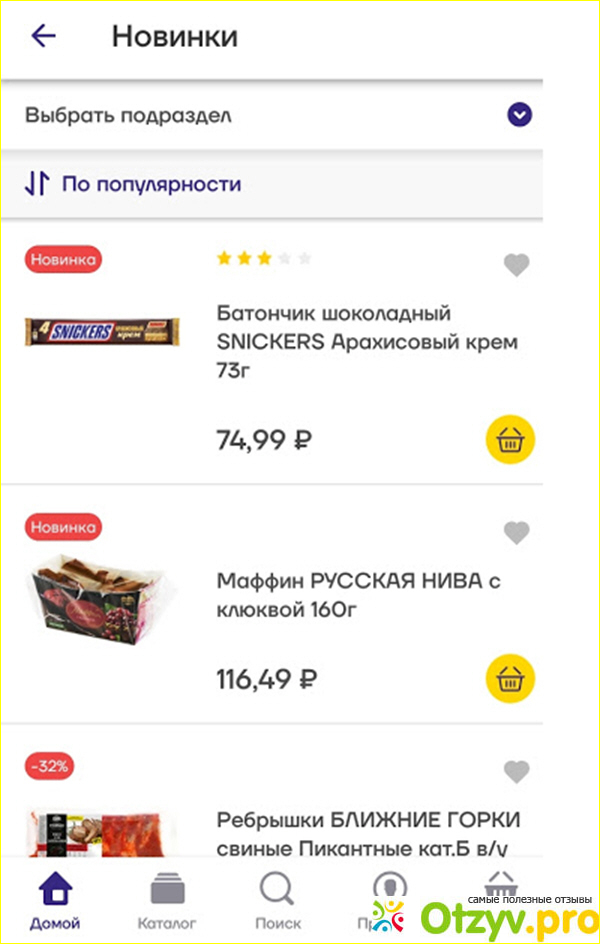This screenshot has height=944, width=600.
Task: Open the Каталог tab
Action: click(167, 900)
